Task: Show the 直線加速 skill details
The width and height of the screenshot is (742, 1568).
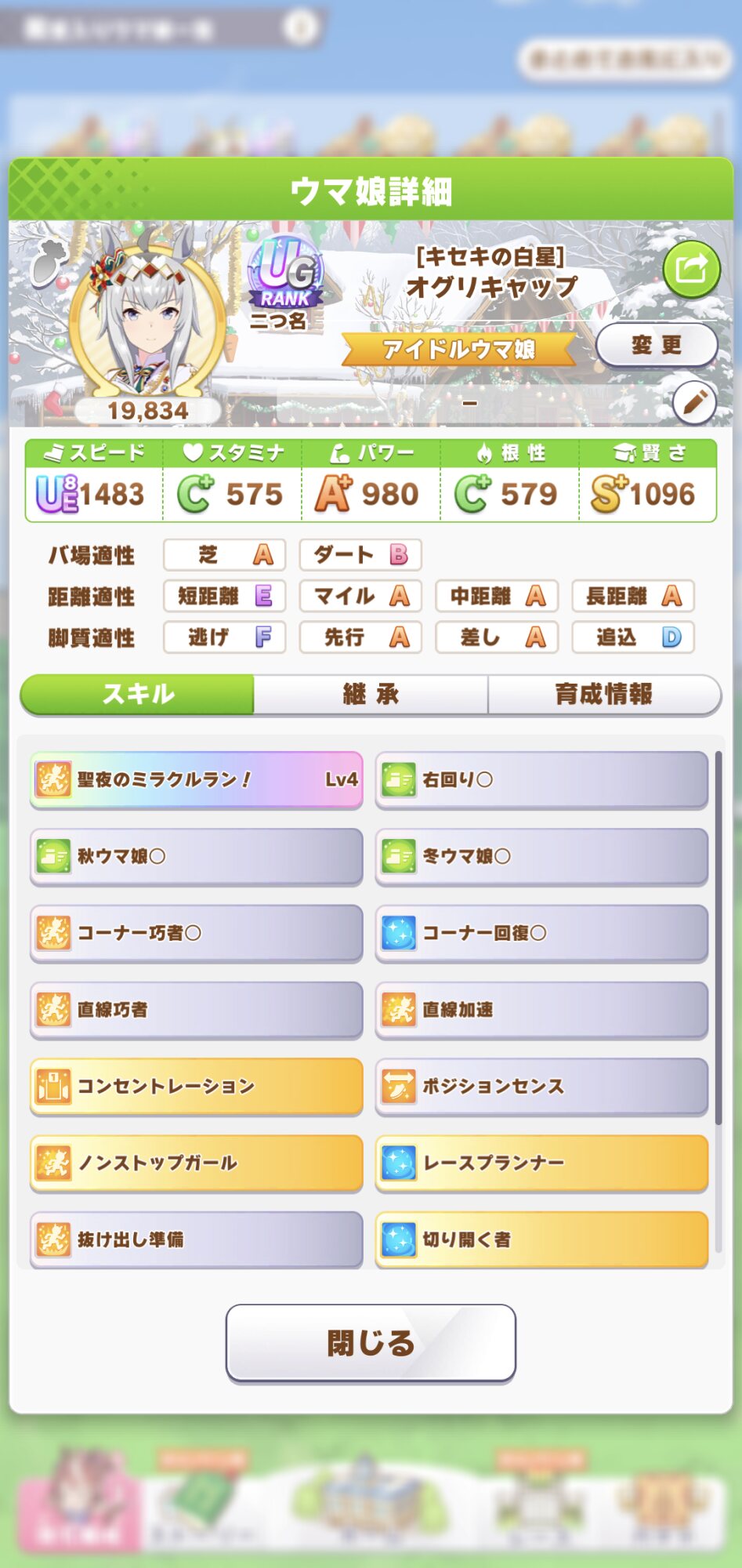Action: pyautogui.click(x=541, y=1010)
